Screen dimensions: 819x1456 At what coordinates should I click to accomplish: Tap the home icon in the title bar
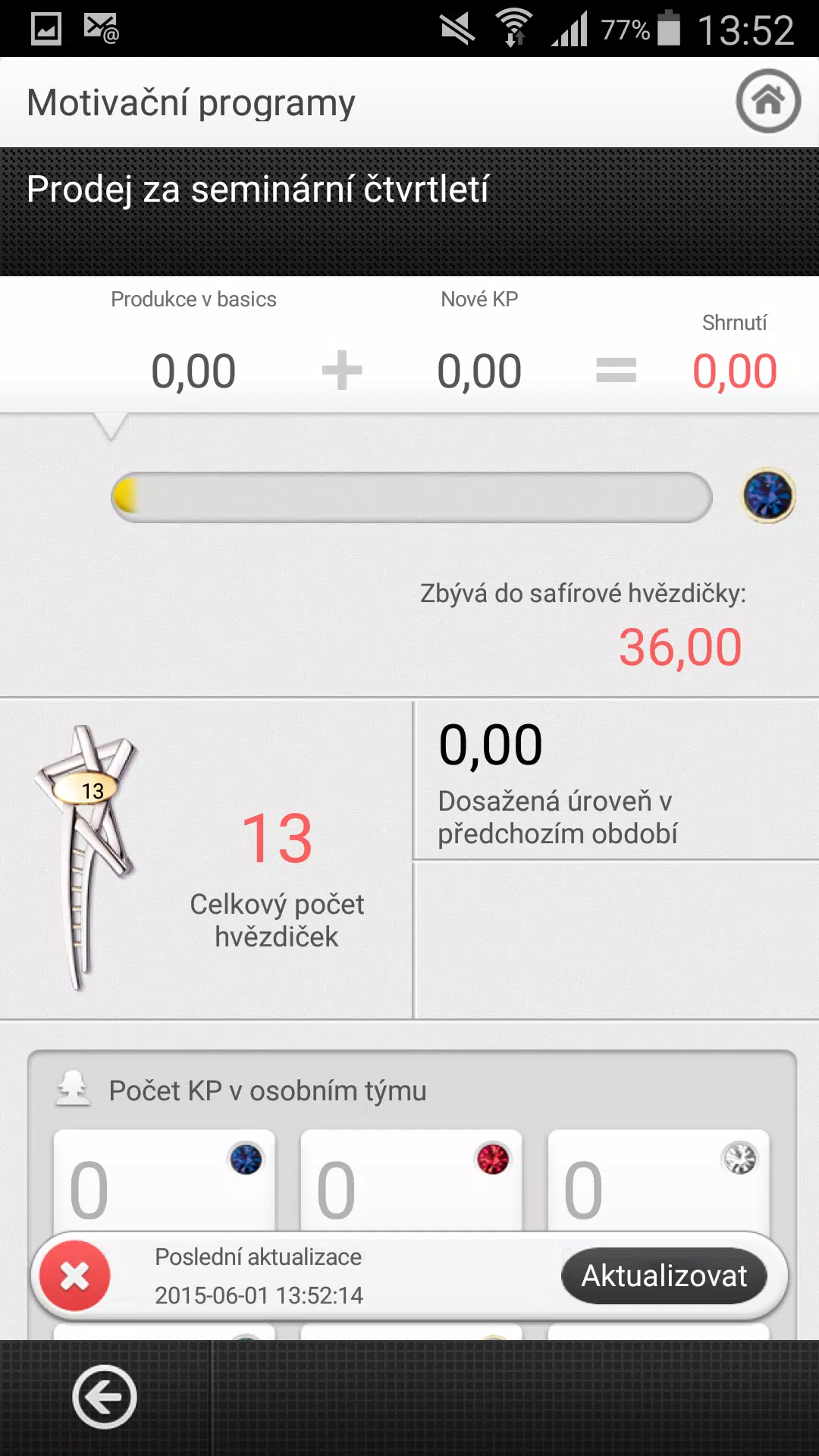pyautogui.click(x=768, y=102)
